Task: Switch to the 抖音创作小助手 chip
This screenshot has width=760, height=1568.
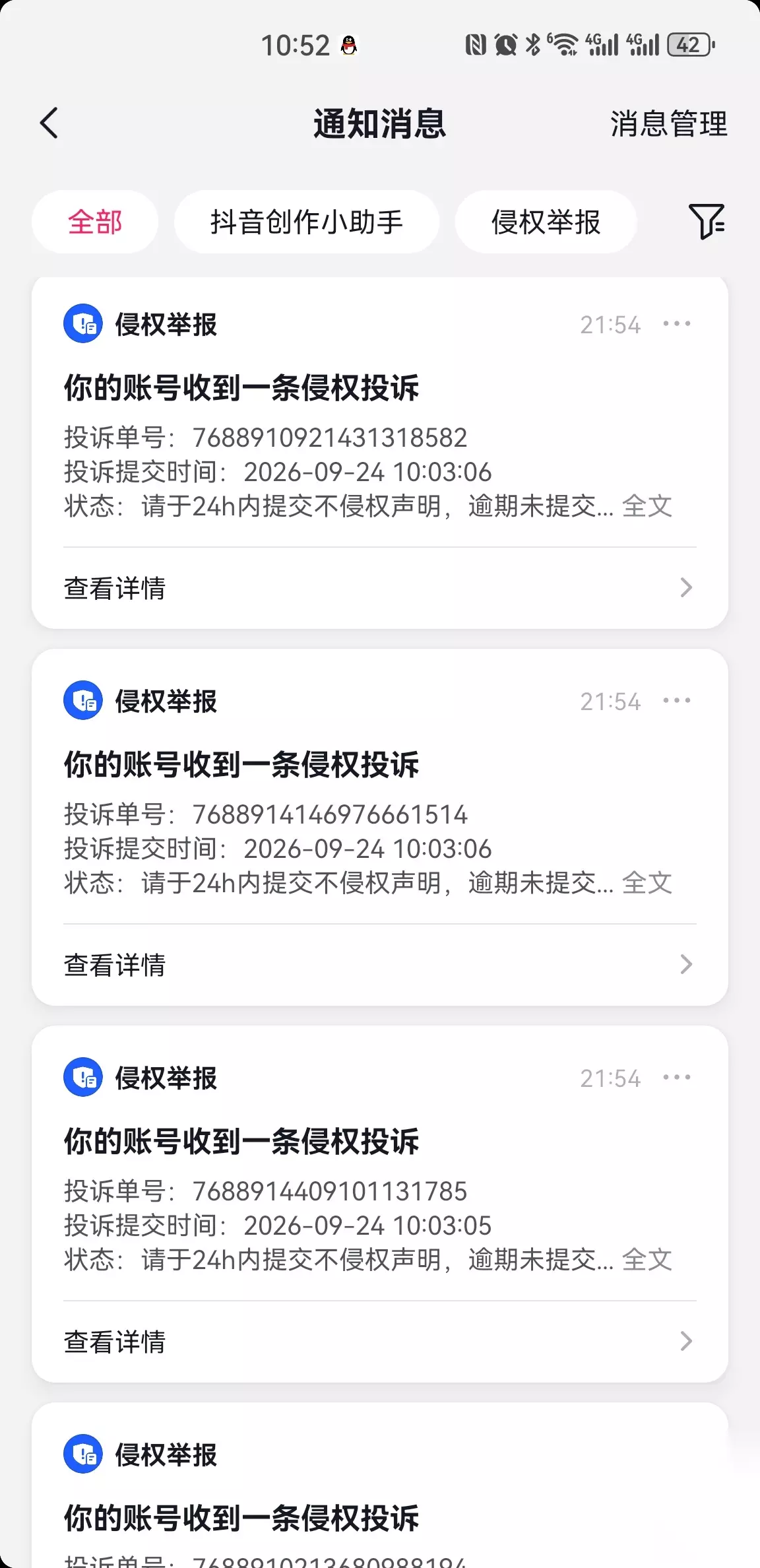Action: [306, 222]
